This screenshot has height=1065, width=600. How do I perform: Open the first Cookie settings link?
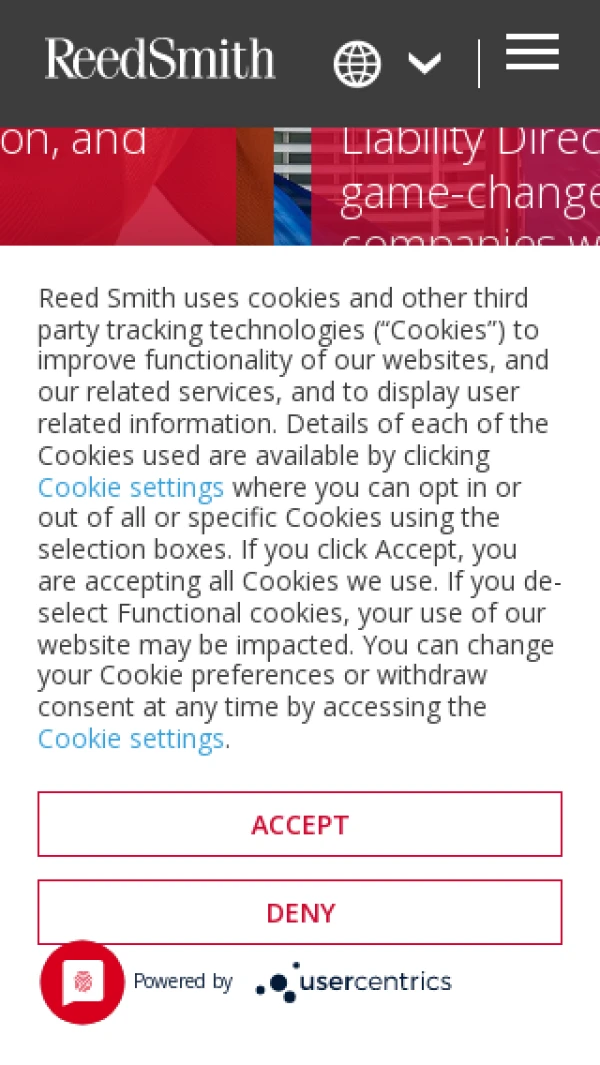(x=131, y=488)
